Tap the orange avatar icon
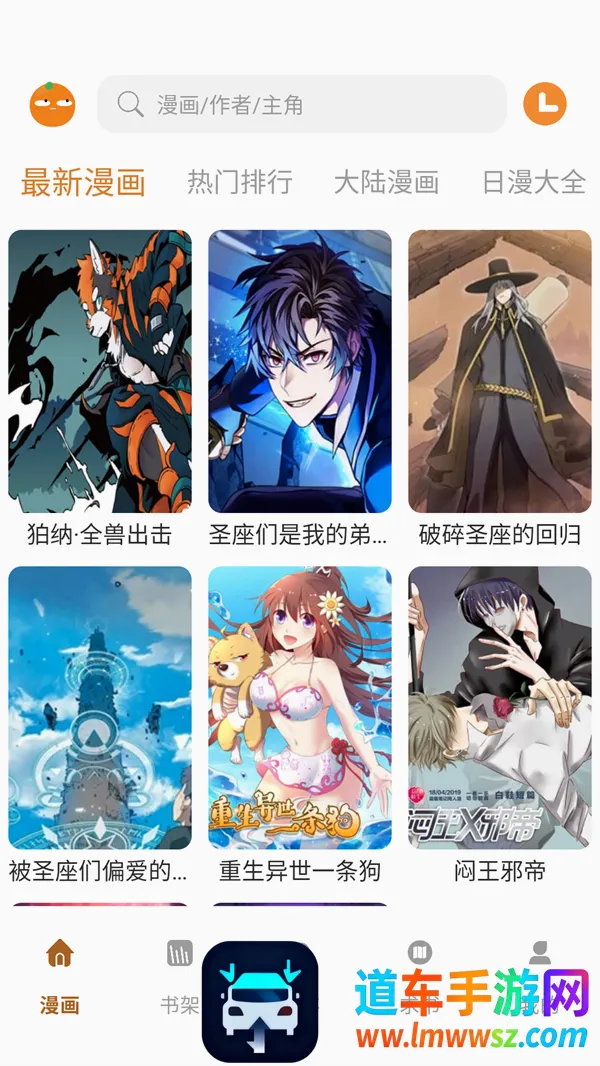Viewport: 600px width, 1066px height. point(52,105)
